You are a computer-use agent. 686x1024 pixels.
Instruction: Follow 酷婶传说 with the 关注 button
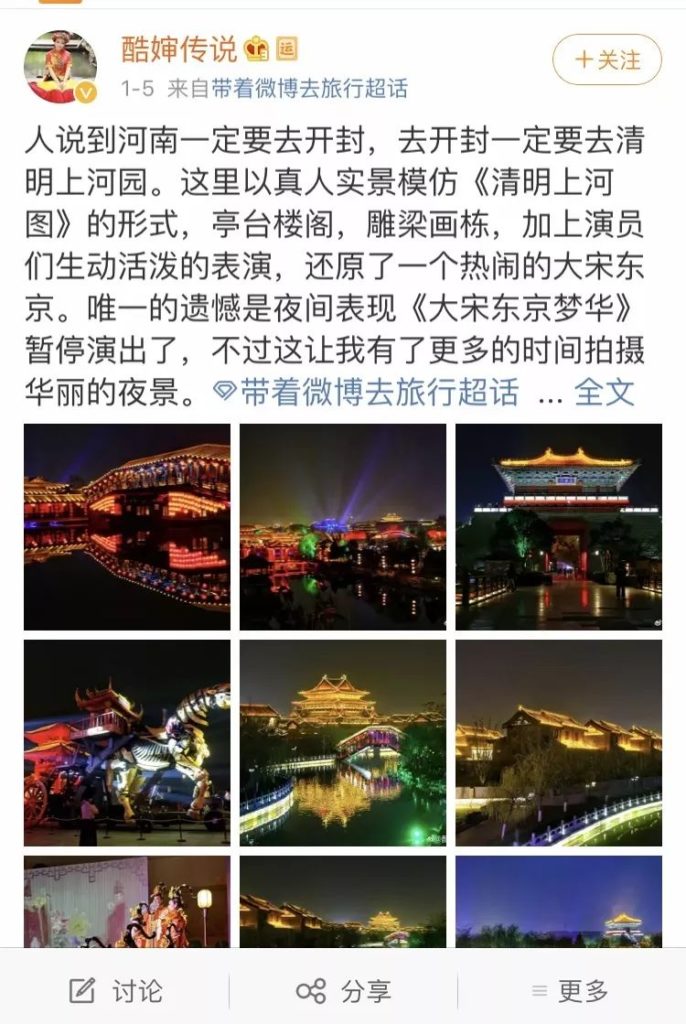607,60
